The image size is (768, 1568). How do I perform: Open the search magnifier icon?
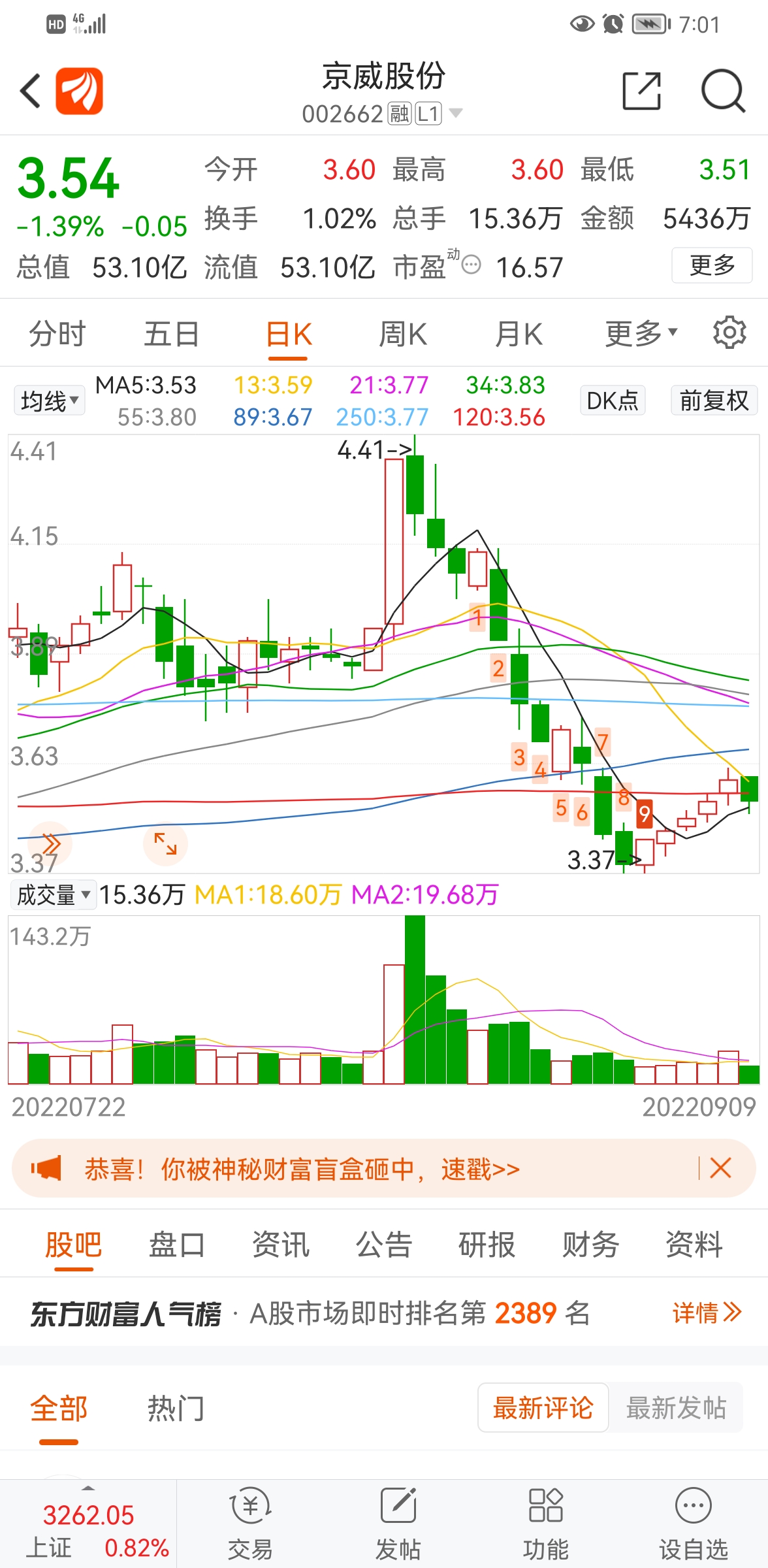(723, 91)
